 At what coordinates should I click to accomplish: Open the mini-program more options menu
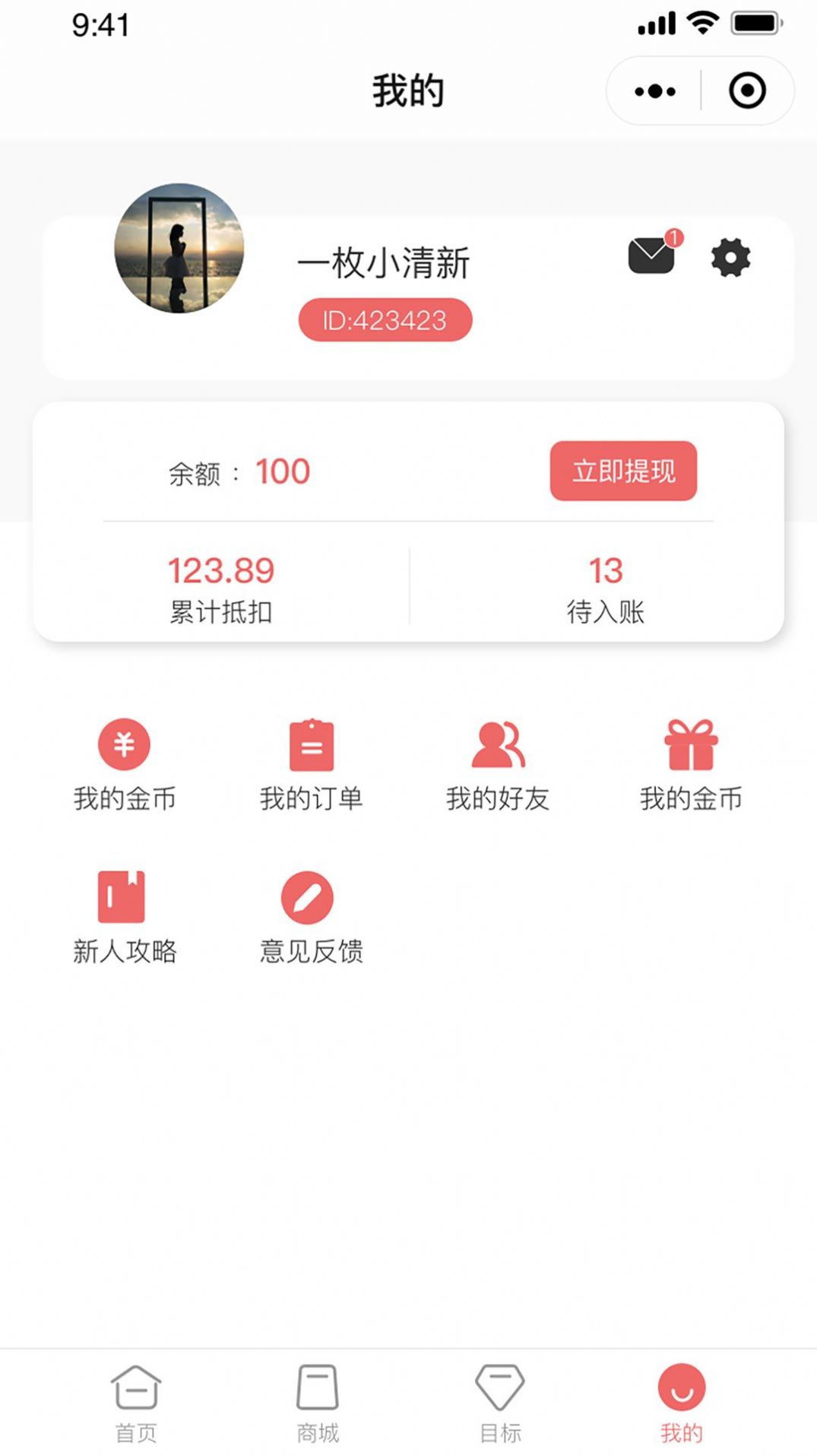click(654, 91)
